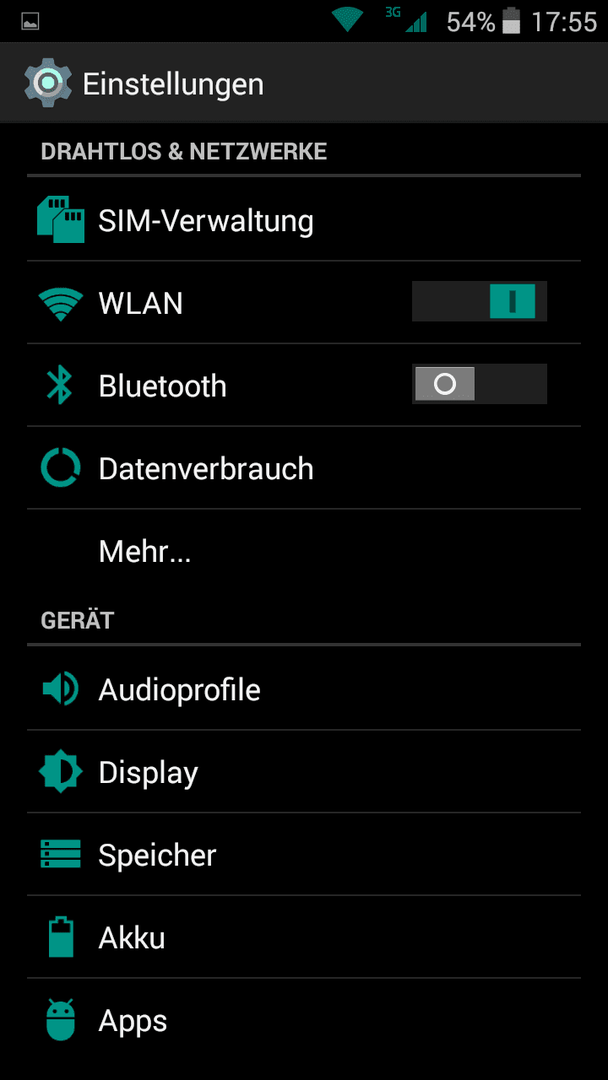This screenshot has height=1080, width=608.
Task: Open Speicher storage settings
Action: point(157,856)
